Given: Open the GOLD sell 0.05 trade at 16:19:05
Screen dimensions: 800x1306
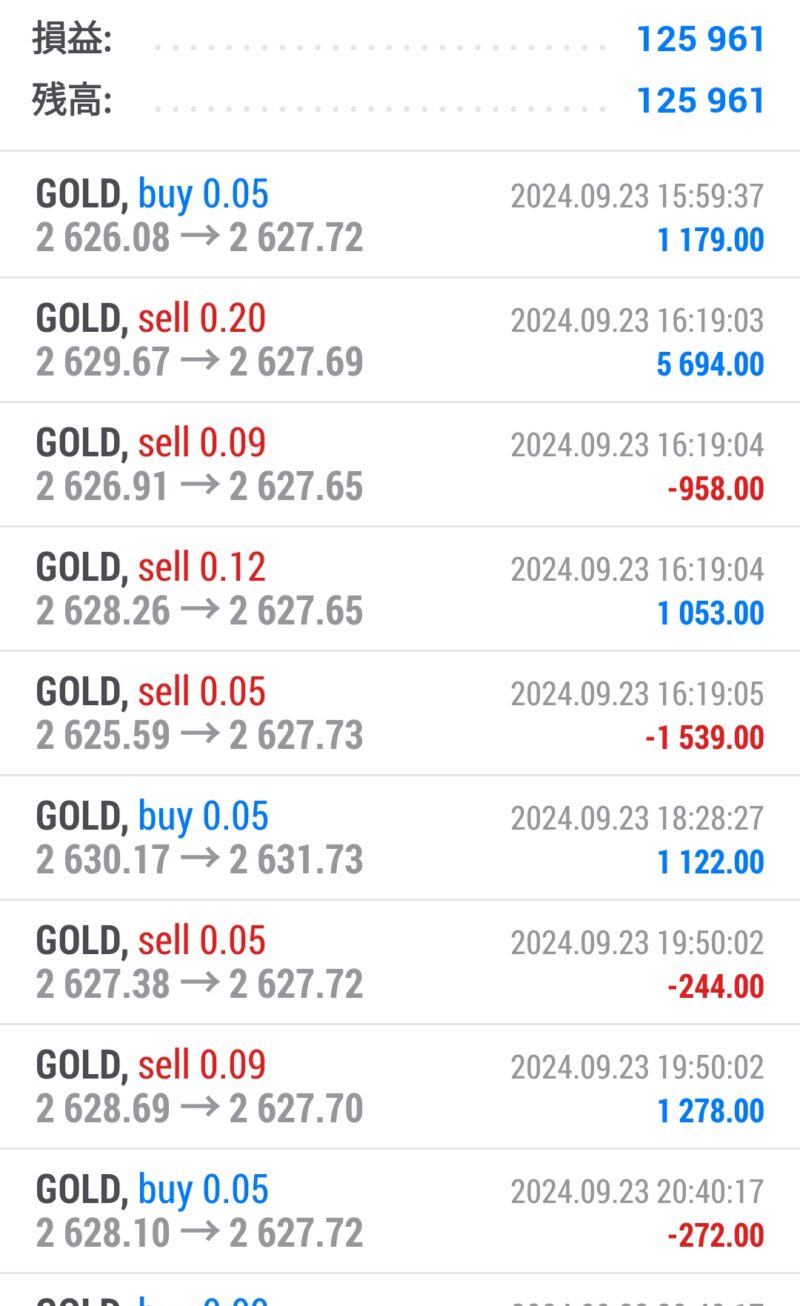Looking at the screenshot, I should click(400, 713).
